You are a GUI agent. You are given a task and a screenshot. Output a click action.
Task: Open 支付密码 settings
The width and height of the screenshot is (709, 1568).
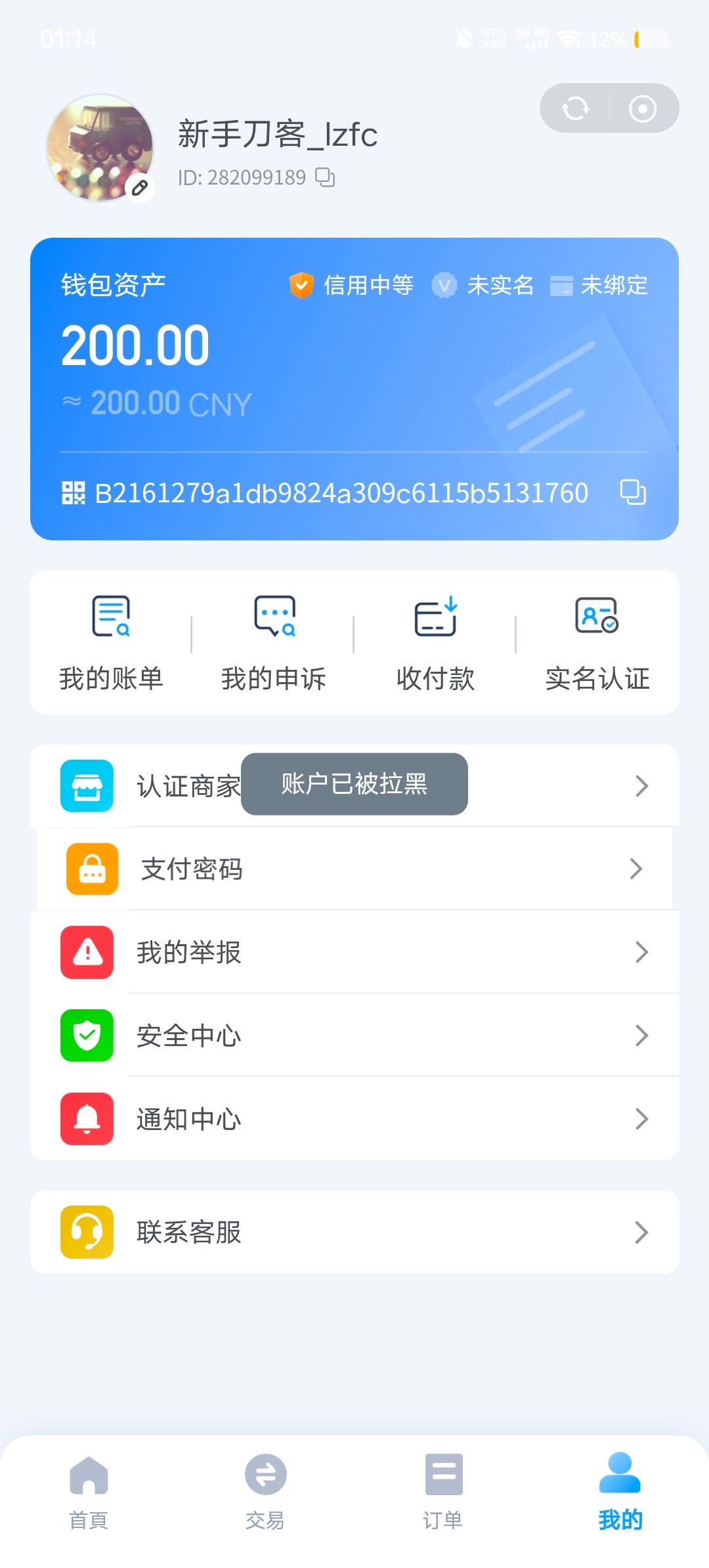(354, 869)
